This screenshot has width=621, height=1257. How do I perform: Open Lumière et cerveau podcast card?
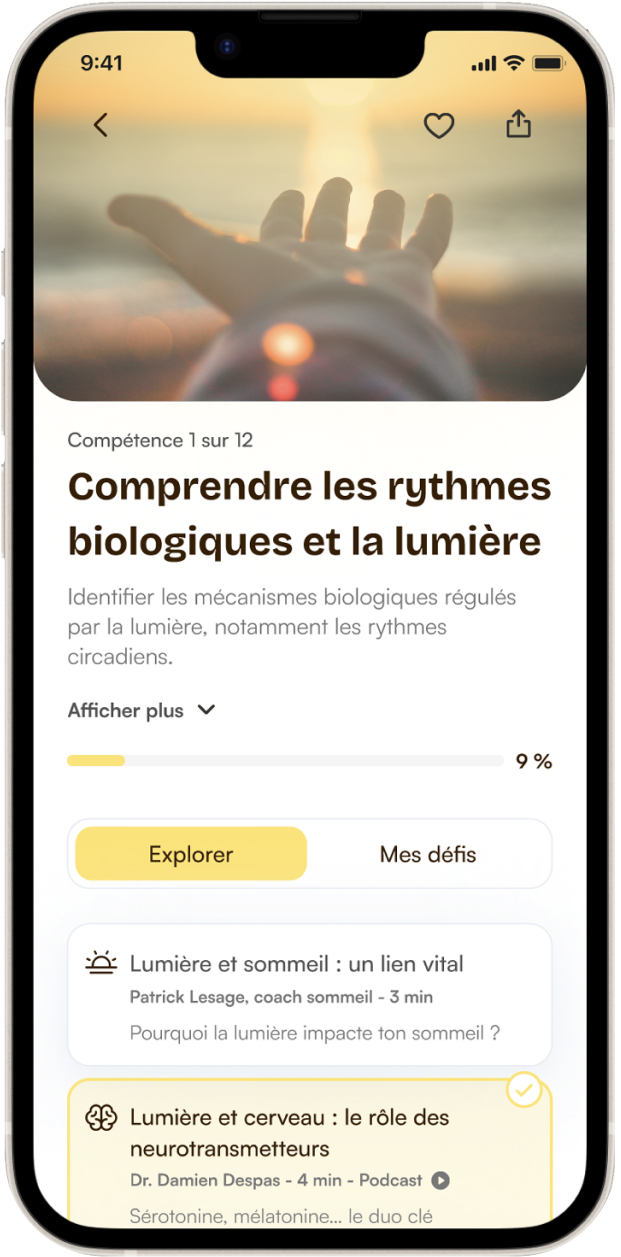(309, 1150)
